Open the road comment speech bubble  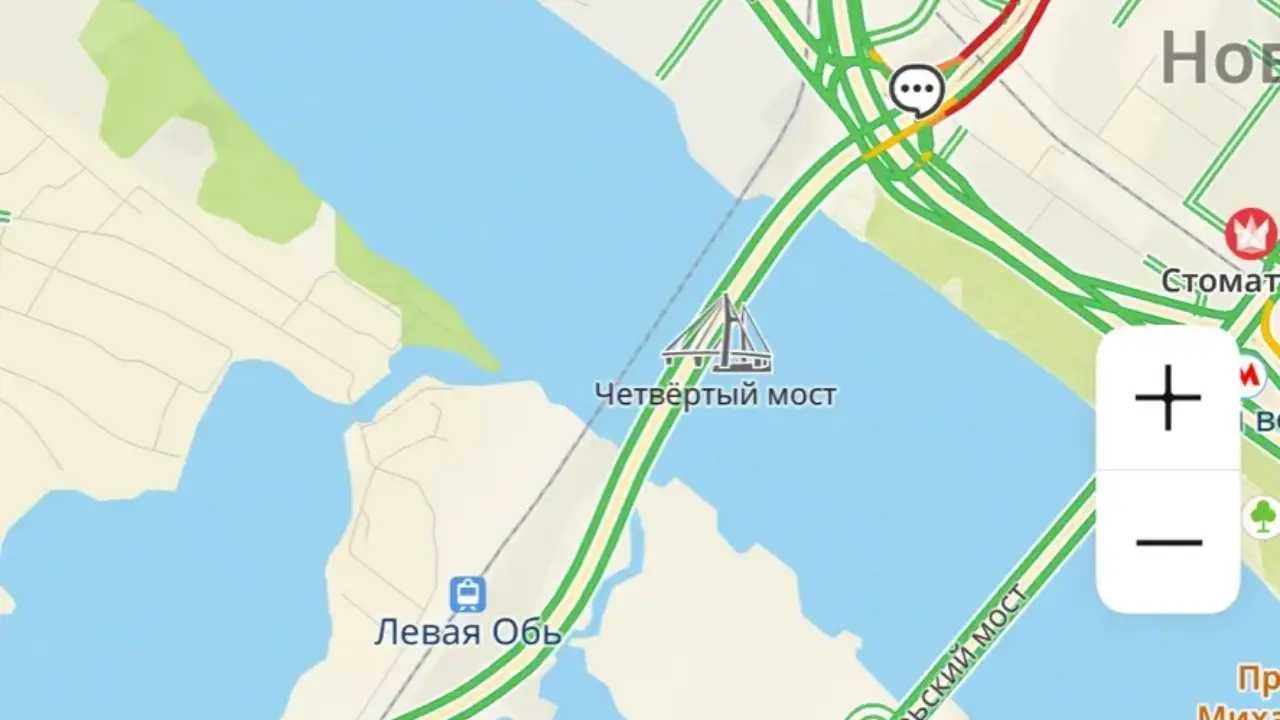pos(916,91)
